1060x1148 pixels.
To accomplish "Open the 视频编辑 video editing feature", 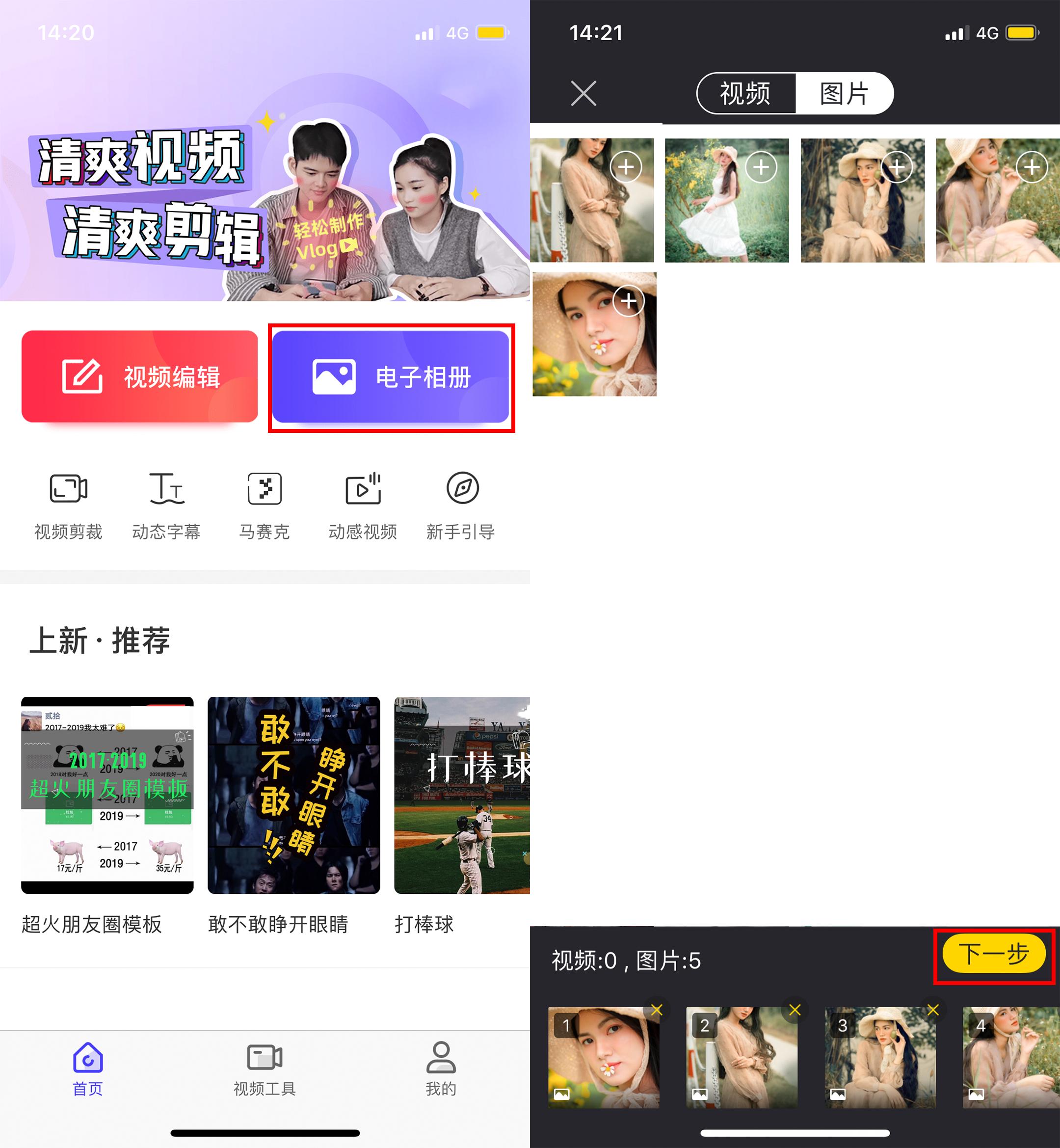I will [x=139, y=377].
